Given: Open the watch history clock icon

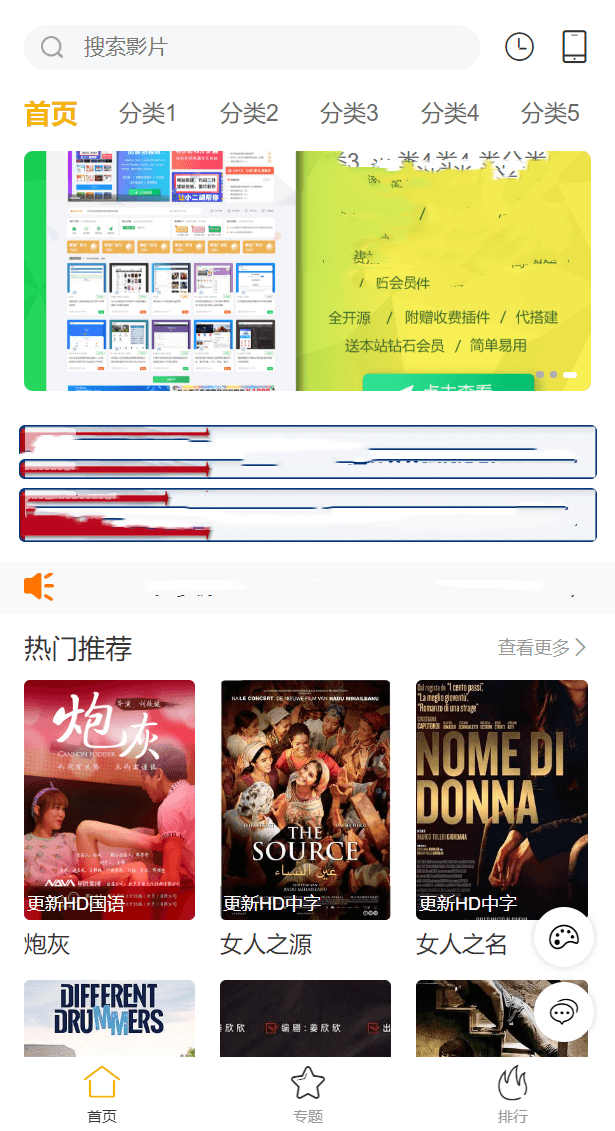Looking at the screenshot, I should [519, 47].
